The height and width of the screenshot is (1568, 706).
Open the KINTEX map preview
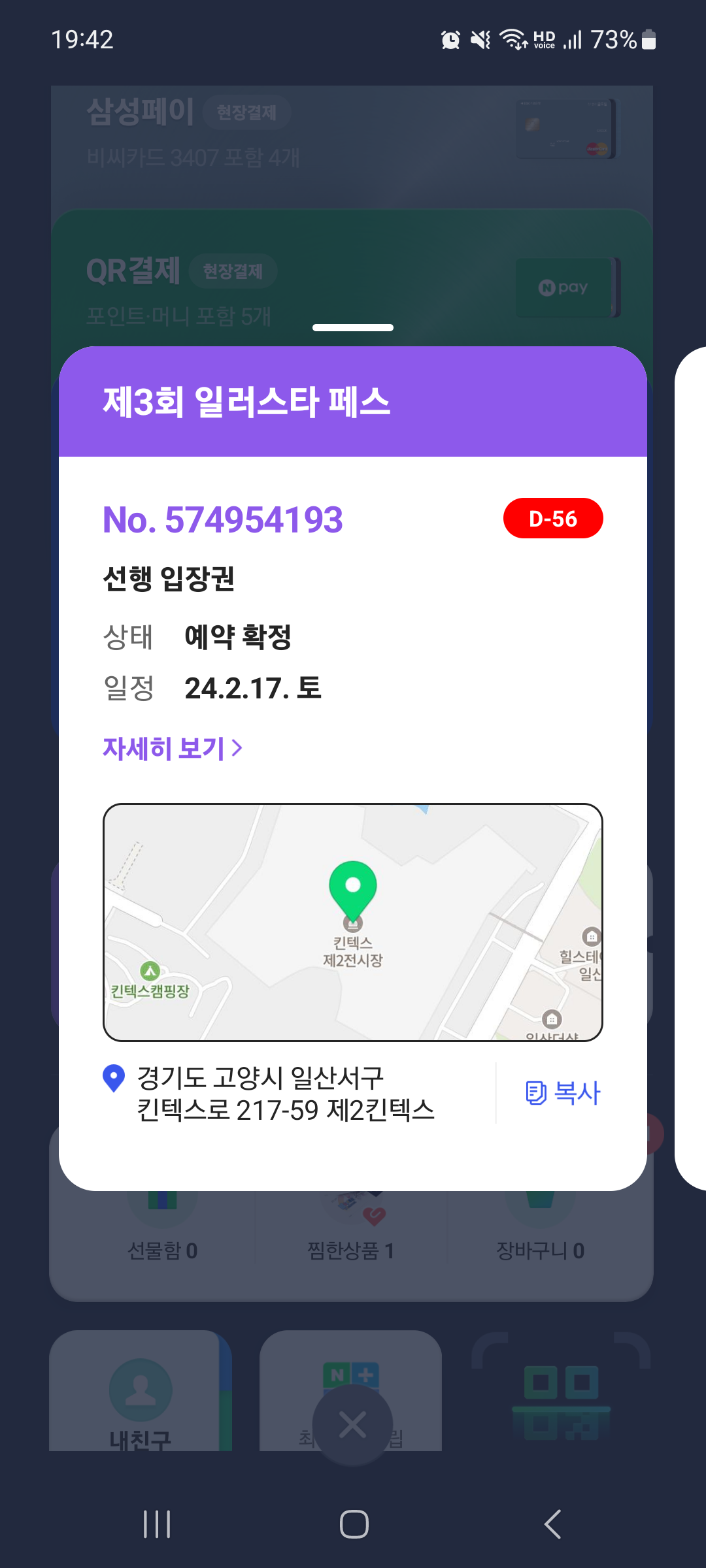353,923
